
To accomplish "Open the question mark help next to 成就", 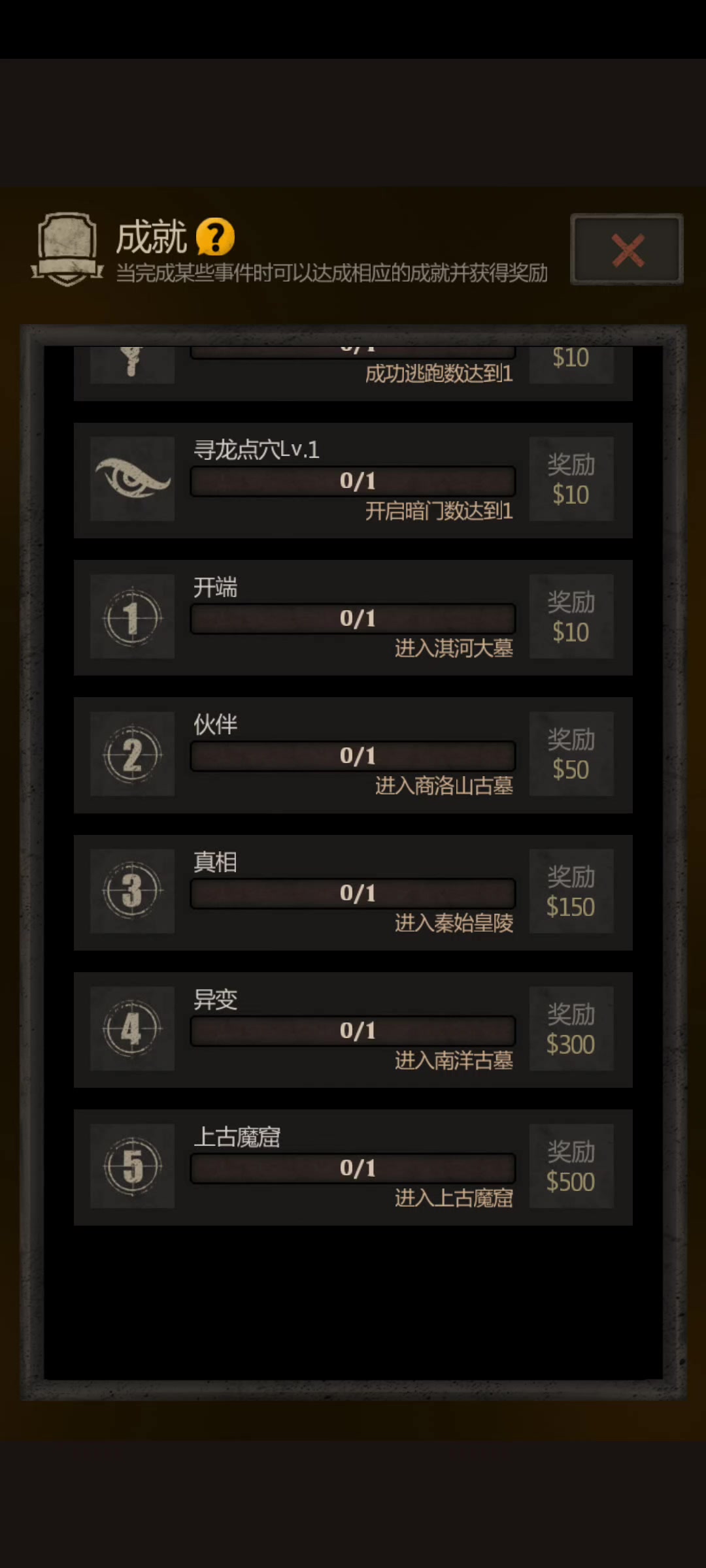I will click(216, 237).
